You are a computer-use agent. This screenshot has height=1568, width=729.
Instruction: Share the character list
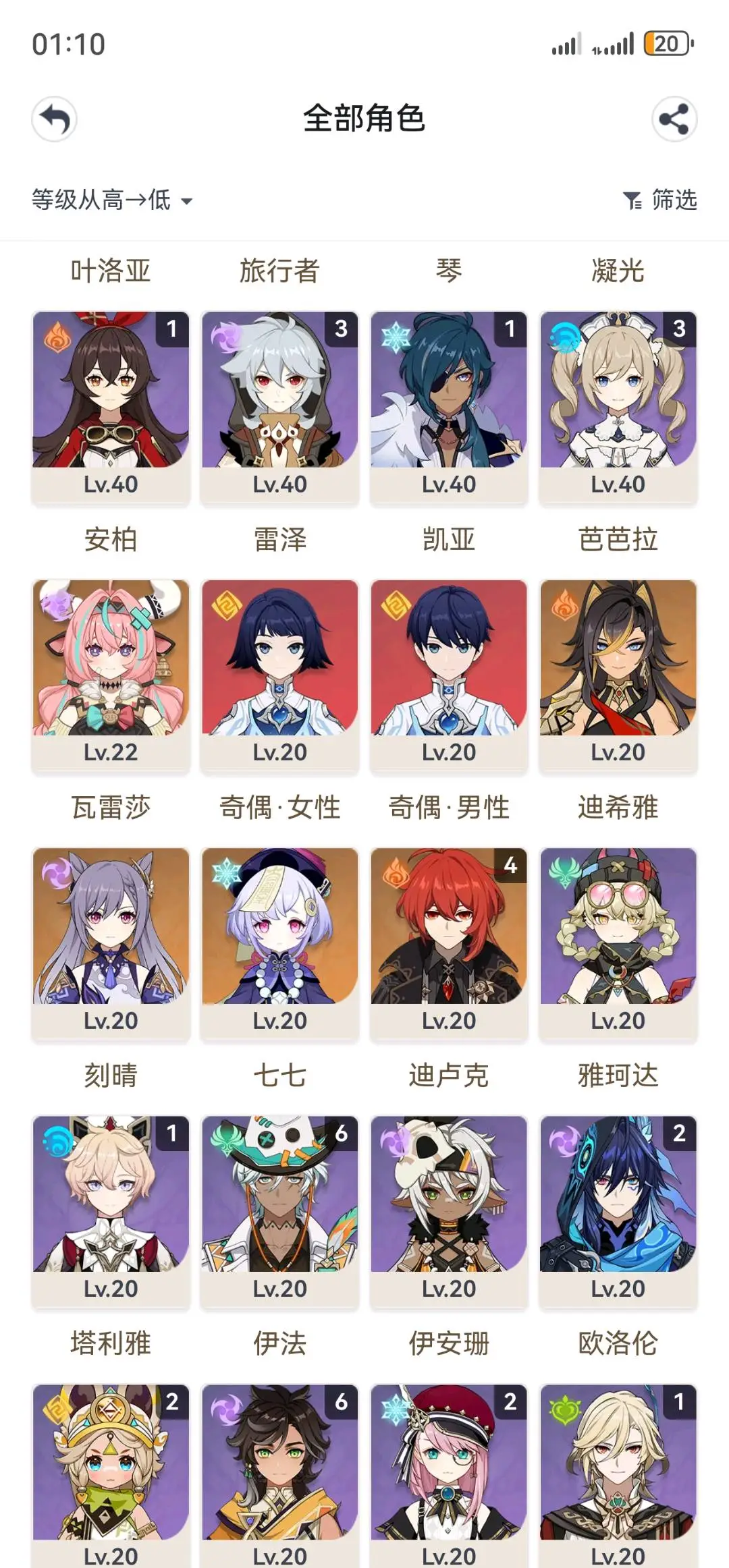[x=674, y=119]
